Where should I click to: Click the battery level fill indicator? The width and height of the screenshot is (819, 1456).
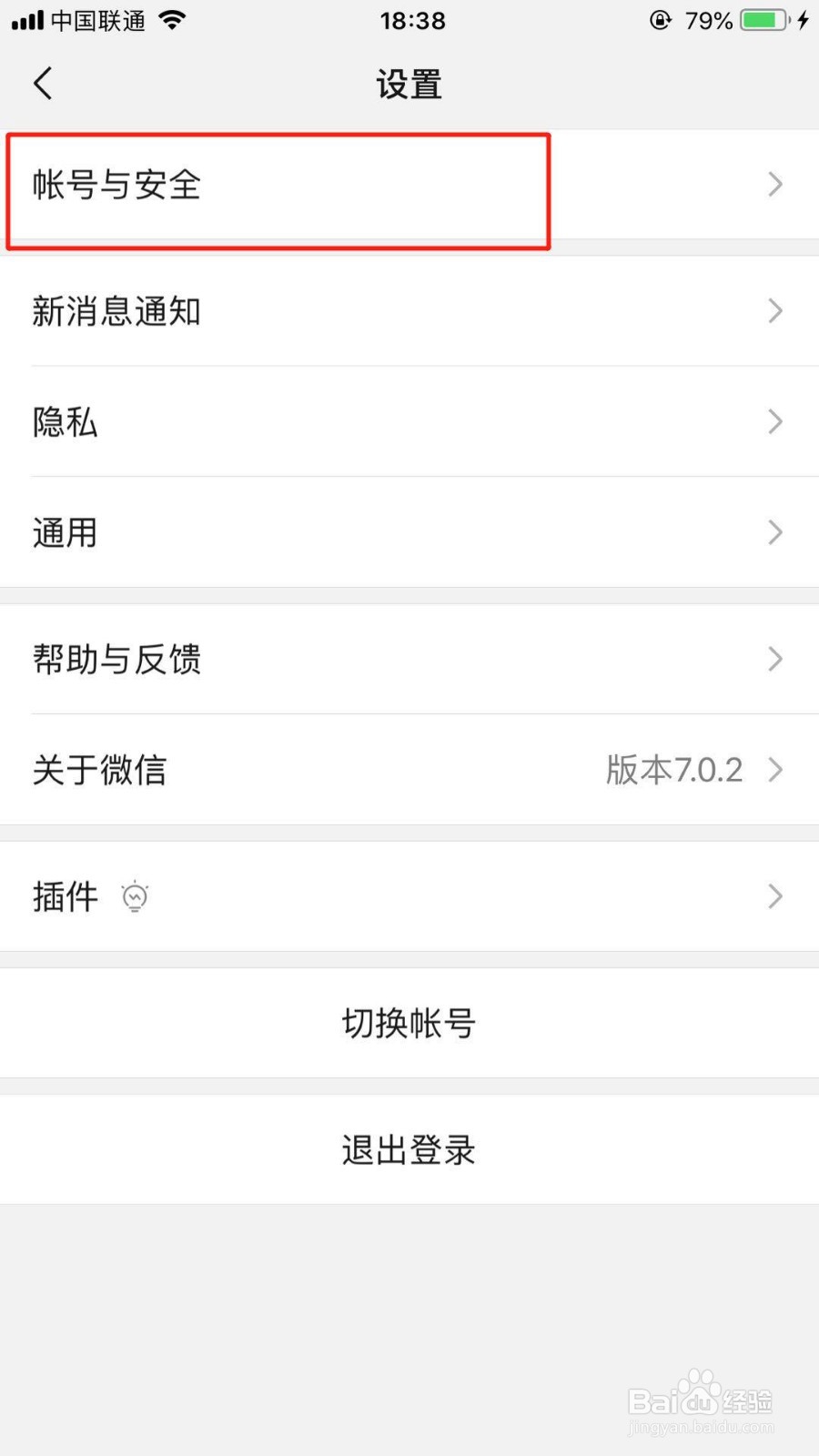[760, 20]
